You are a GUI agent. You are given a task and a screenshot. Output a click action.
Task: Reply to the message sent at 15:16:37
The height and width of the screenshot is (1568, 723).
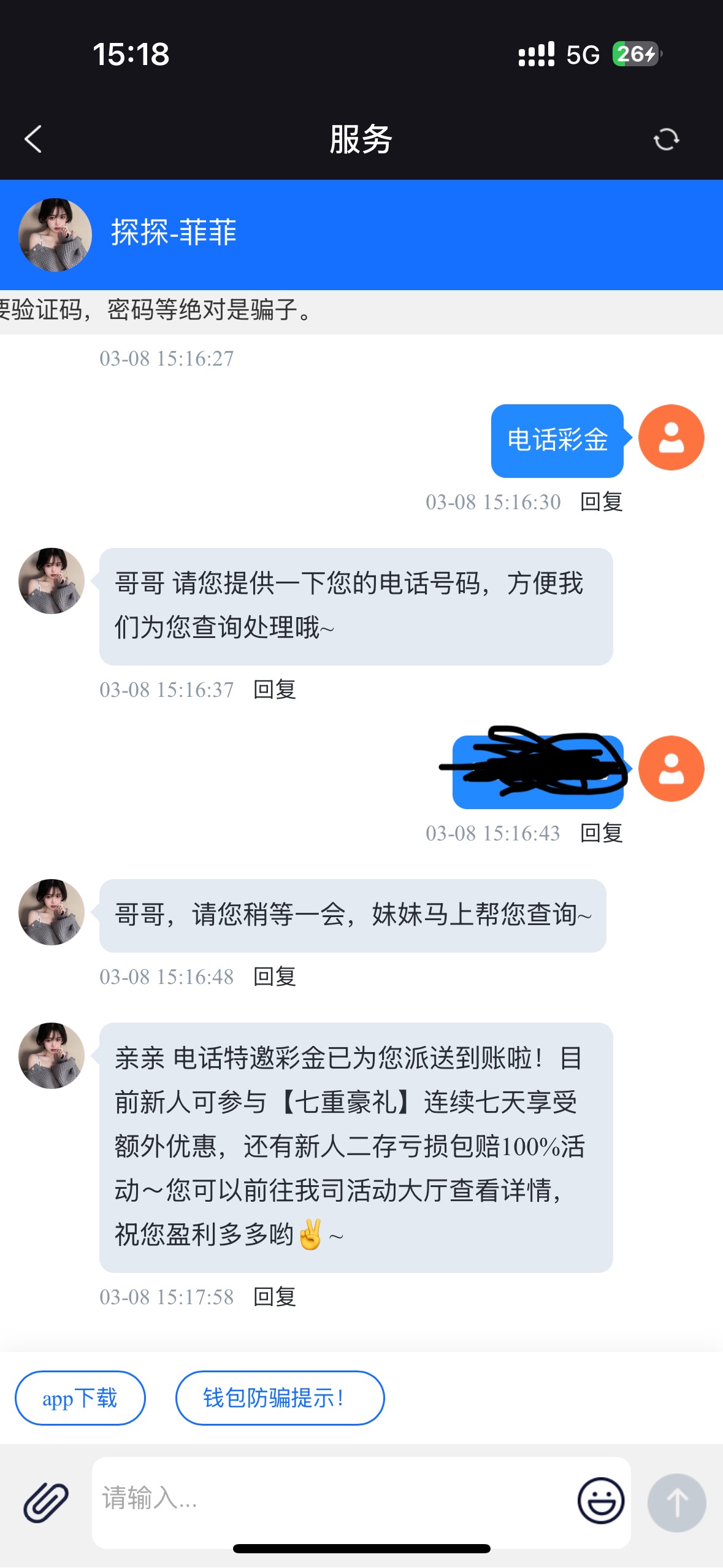275,690
